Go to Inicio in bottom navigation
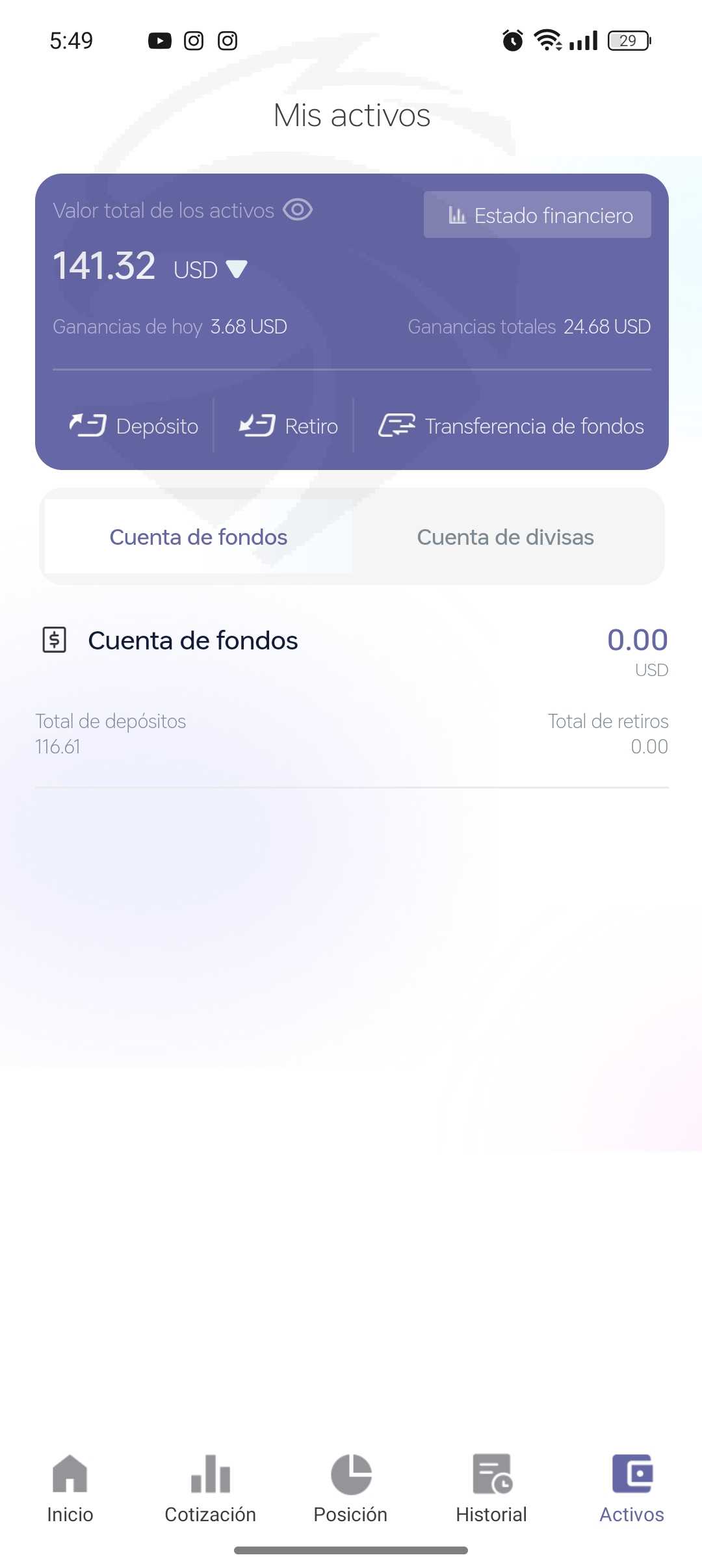The image size is (702, 1568). click(70, 1487)
